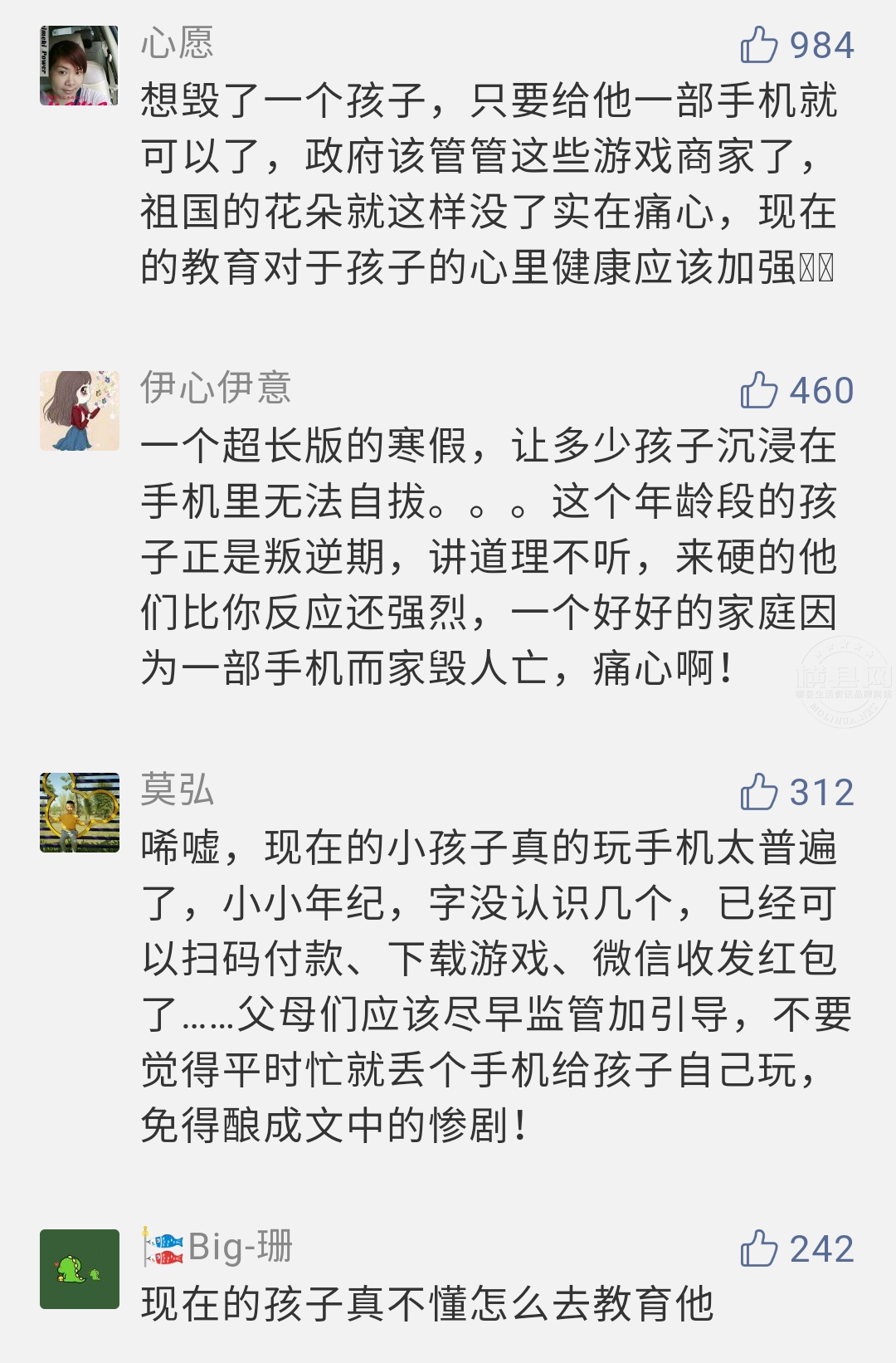896x1363 pixels.
Task: Like 伊心伊意's comment
Action: 758,390
